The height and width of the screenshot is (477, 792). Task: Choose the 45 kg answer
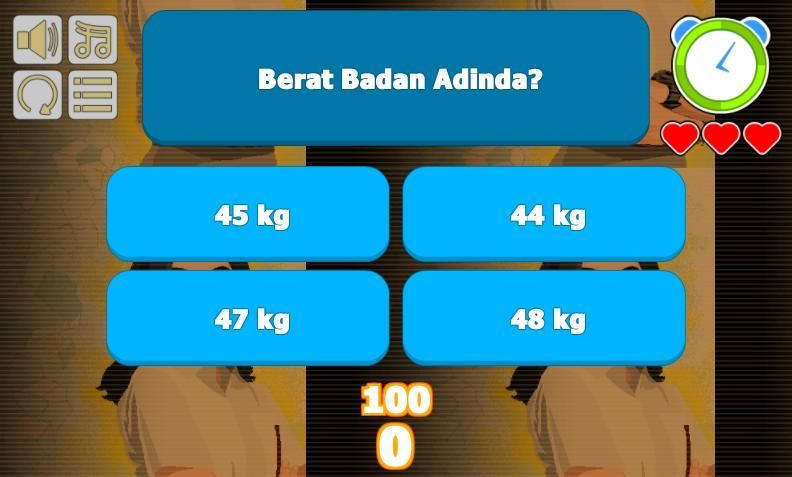(248, 213)
